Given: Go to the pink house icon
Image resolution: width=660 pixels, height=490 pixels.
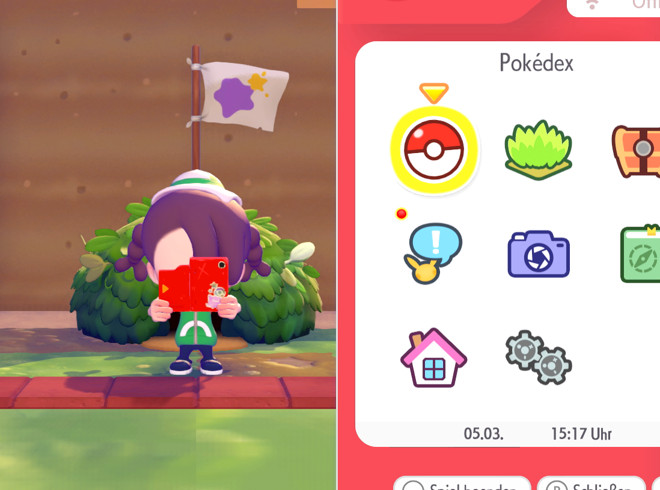Looking at the screenshot, I should [x=434, y=357].
